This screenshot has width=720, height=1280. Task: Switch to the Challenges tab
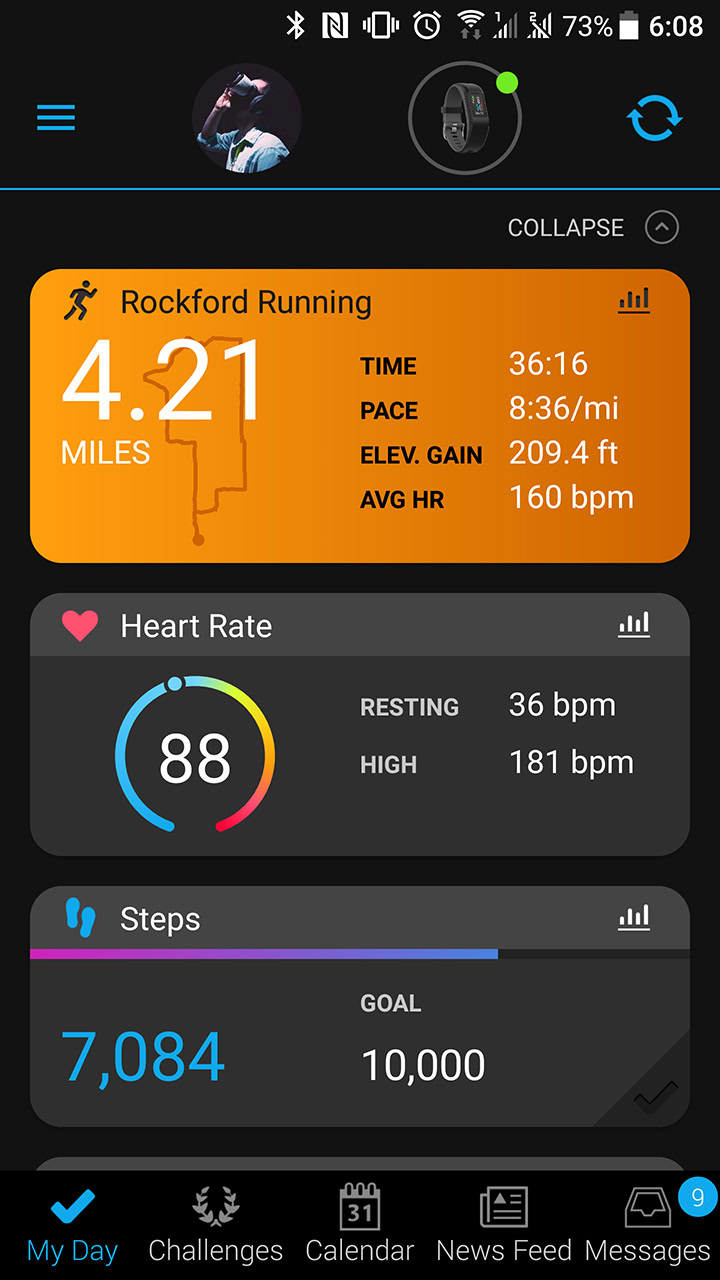[x=215, y=1226]
